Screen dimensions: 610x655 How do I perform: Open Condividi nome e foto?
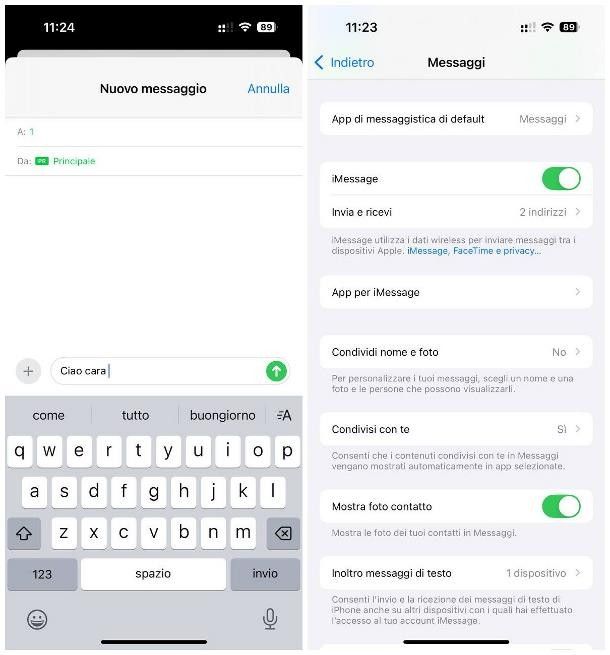click(457, 352)
